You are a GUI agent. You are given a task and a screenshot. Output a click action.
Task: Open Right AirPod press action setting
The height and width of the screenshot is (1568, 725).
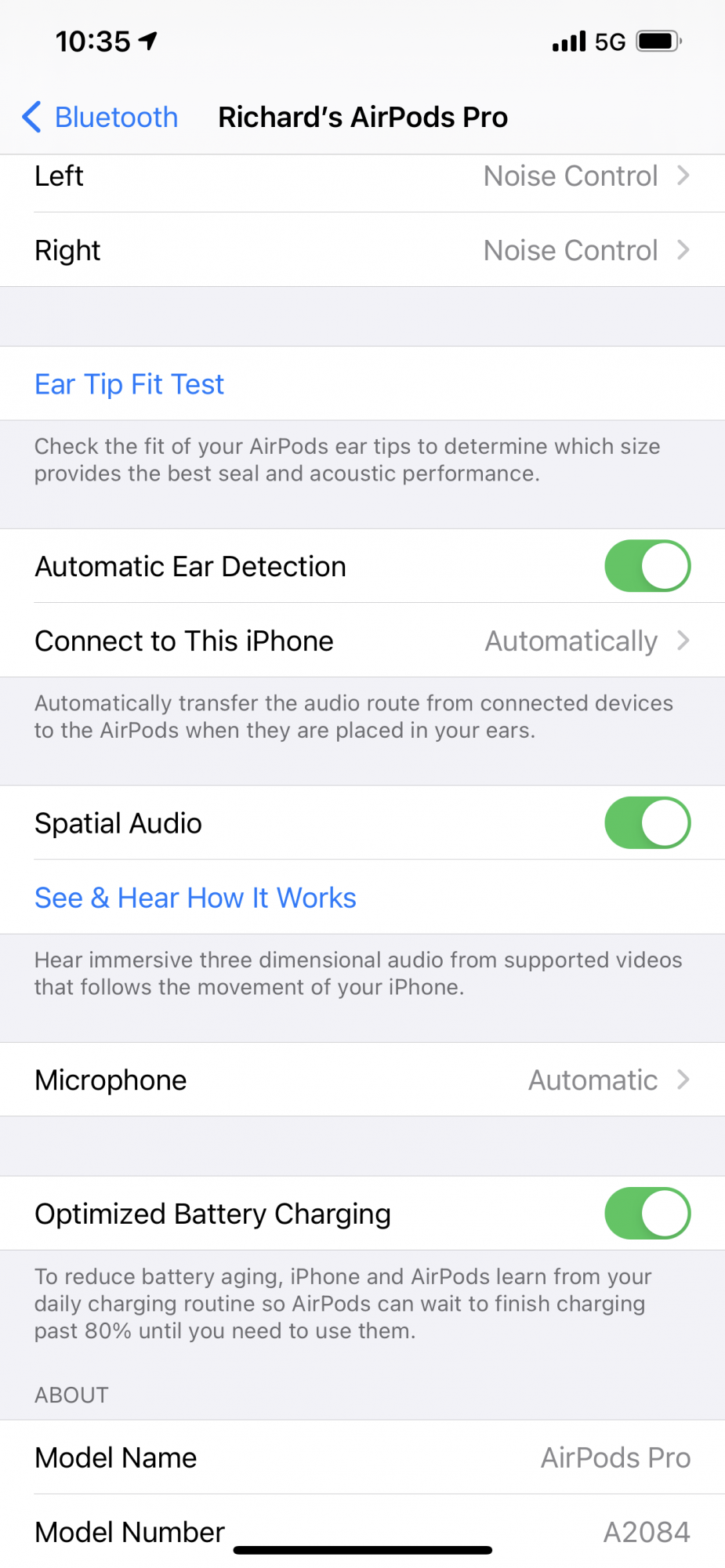[362, 251]
